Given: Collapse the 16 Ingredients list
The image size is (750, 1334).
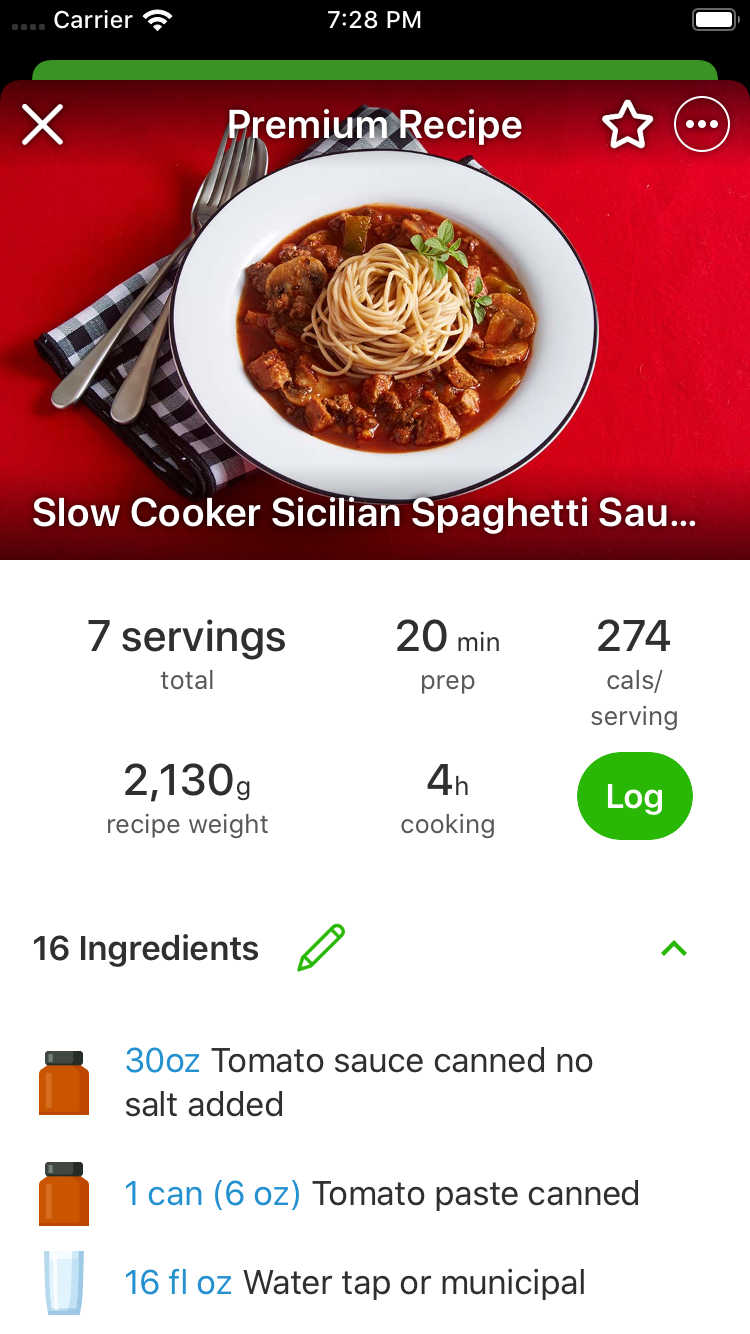Looking at the screenshot, I should tap(674, 948).
